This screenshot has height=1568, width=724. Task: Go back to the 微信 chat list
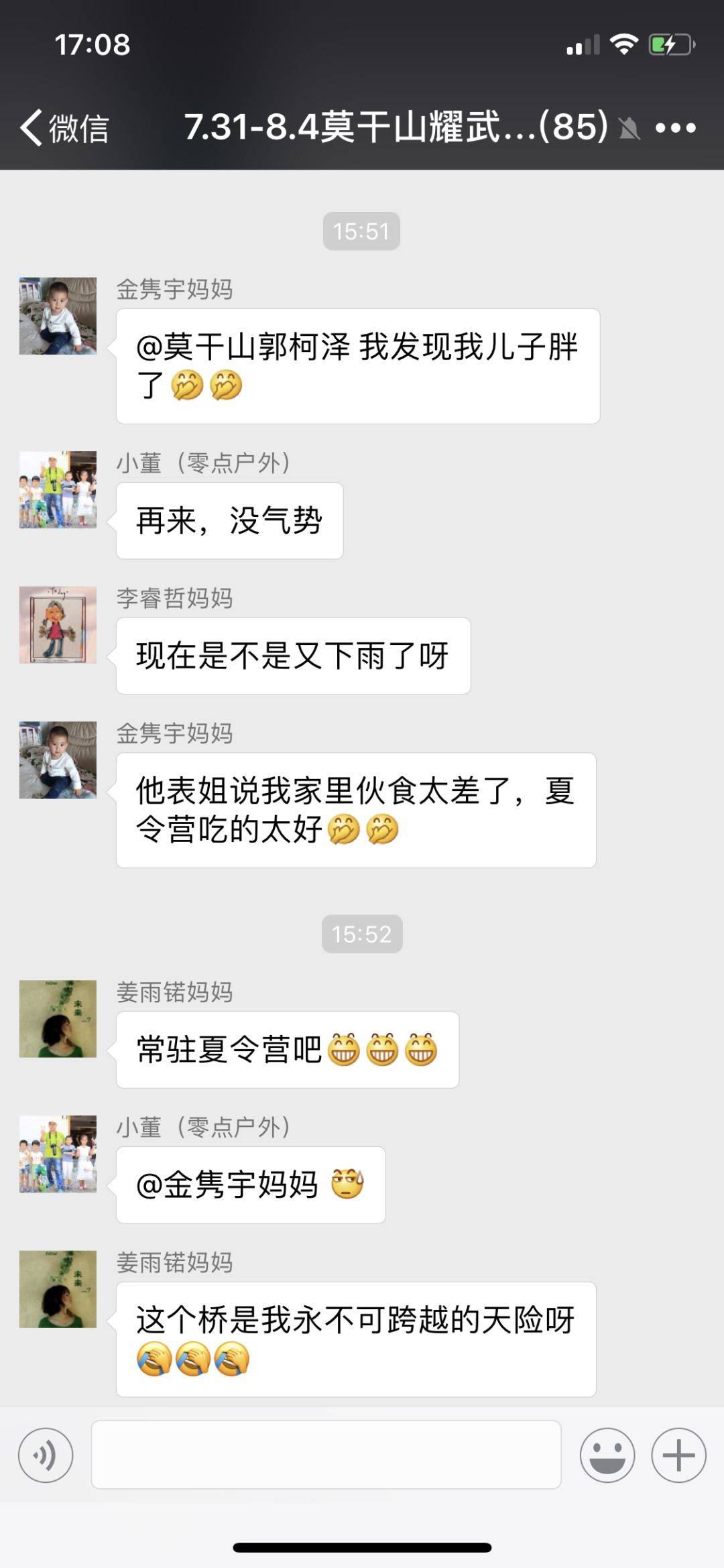coord(64,127)
